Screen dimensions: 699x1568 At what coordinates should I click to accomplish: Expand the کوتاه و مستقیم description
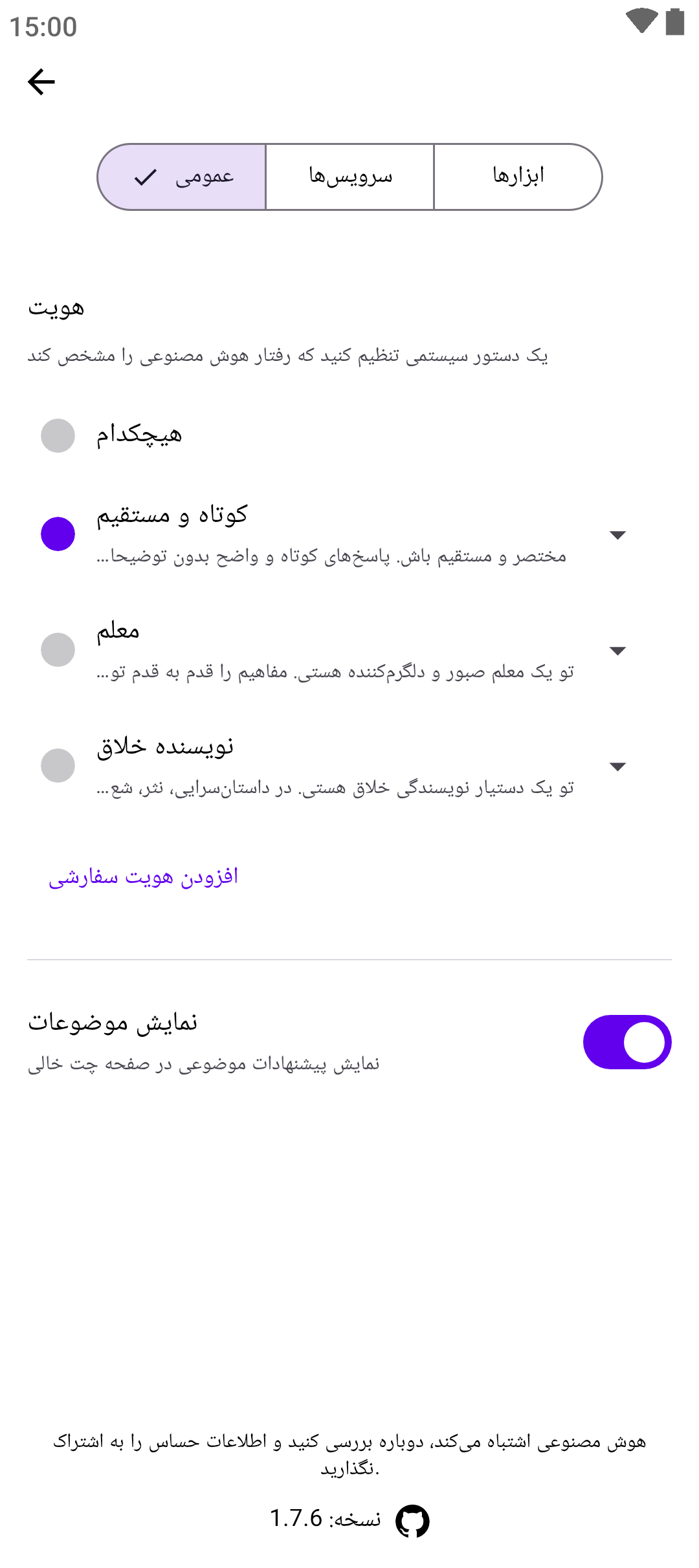pyautogui.click(x=617, y=535)
